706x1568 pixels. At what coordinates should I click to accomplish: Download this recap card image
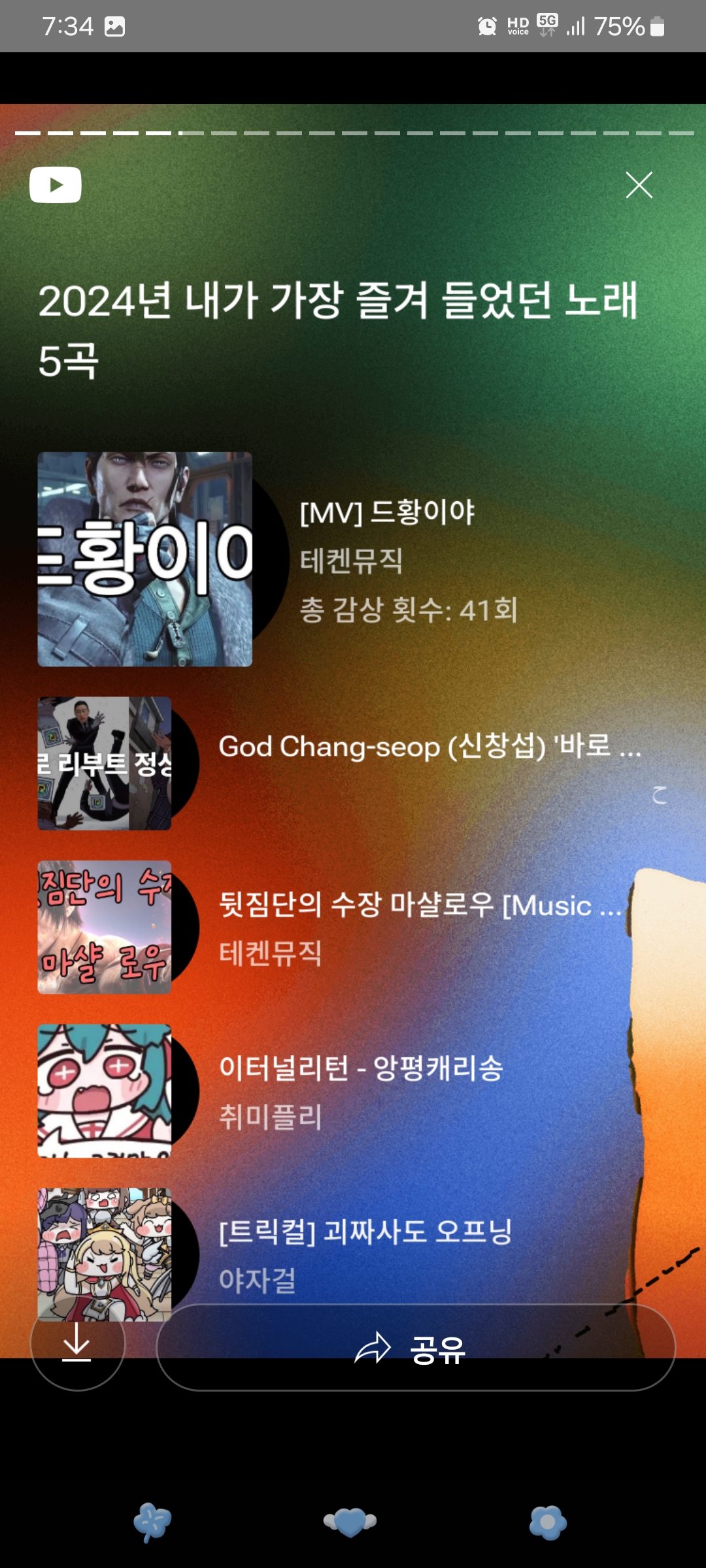click(77, 1347)
